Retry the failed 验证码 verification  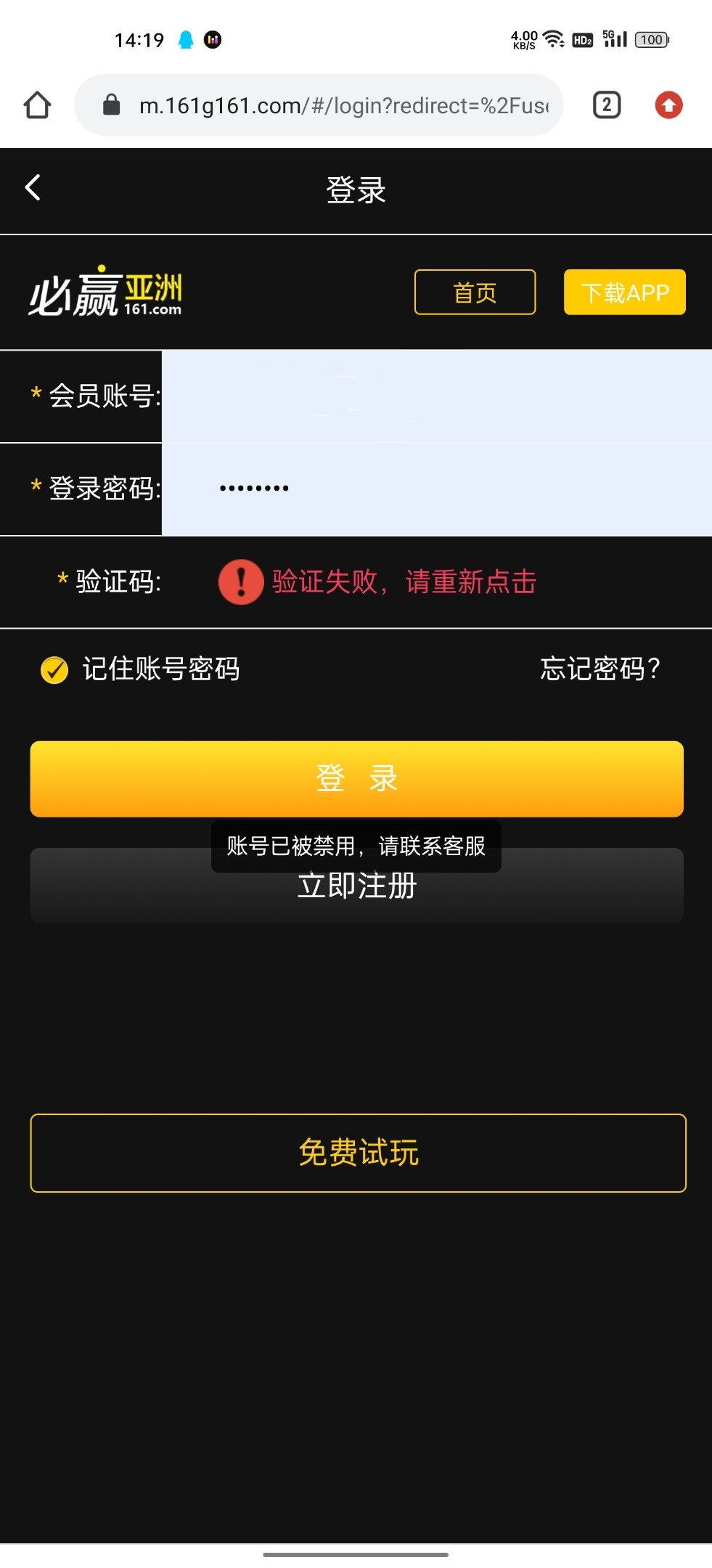[x=403, y=582]
